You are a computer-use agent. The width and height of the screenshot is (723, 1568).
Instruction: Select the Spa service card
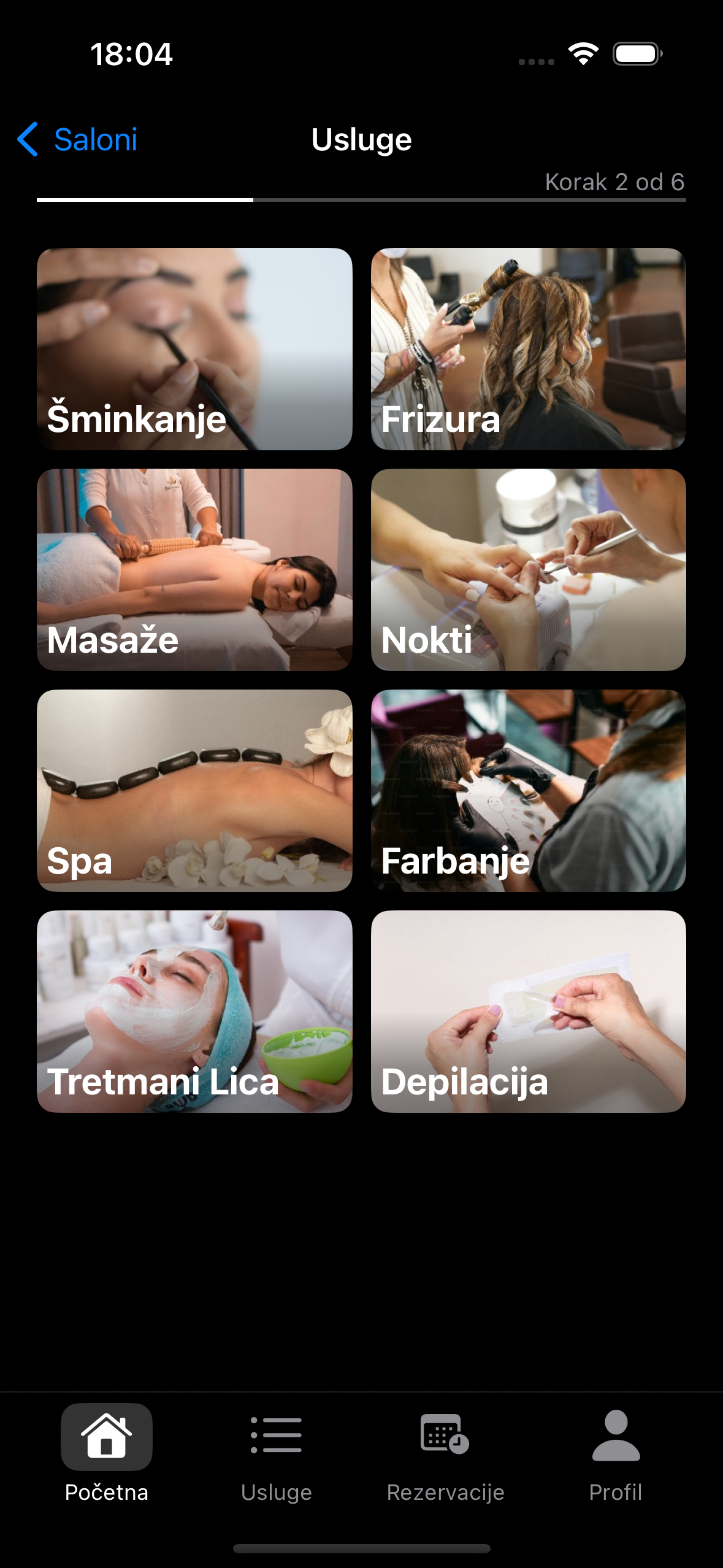pos(194,790)
